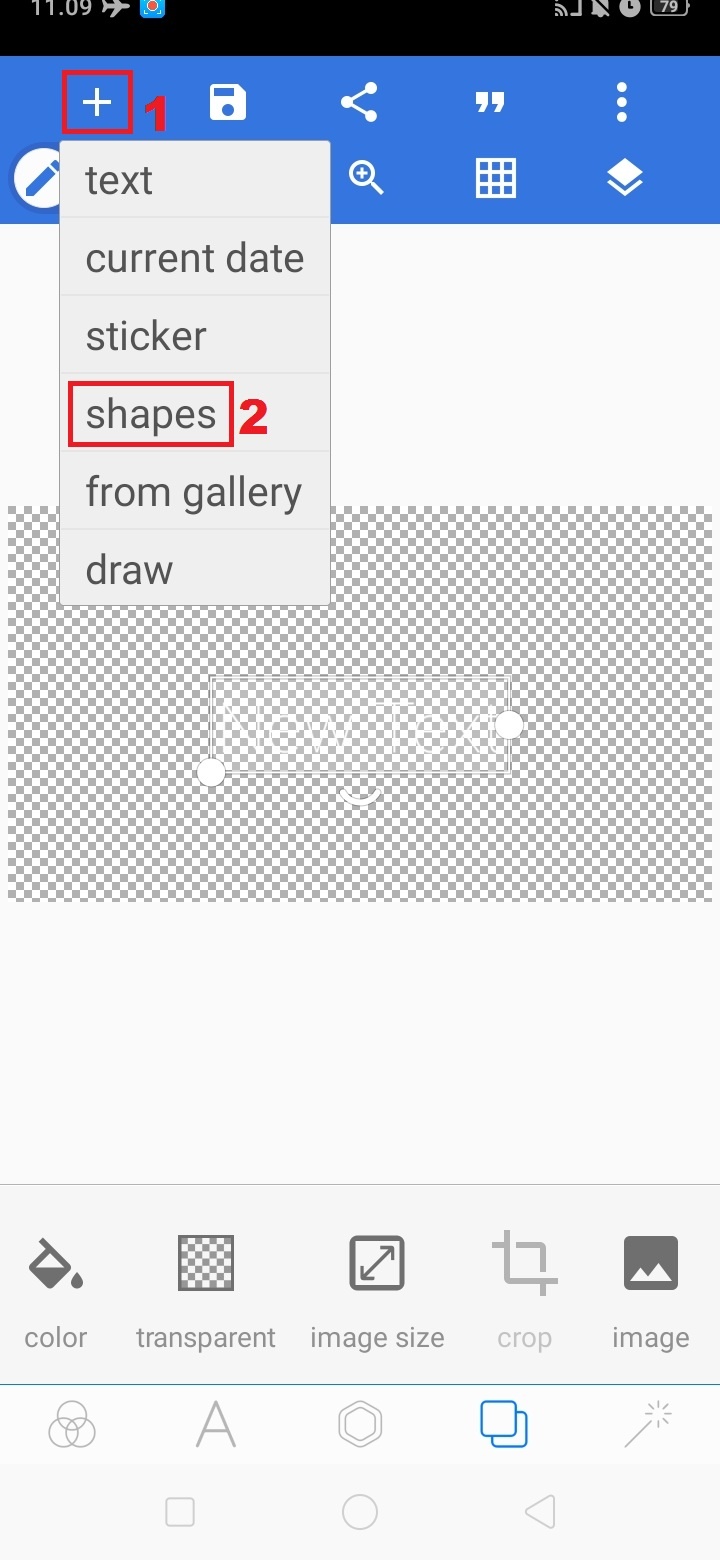Save the project with the floppy icon
720x1560 pixels.
click(x=228, y=102)
